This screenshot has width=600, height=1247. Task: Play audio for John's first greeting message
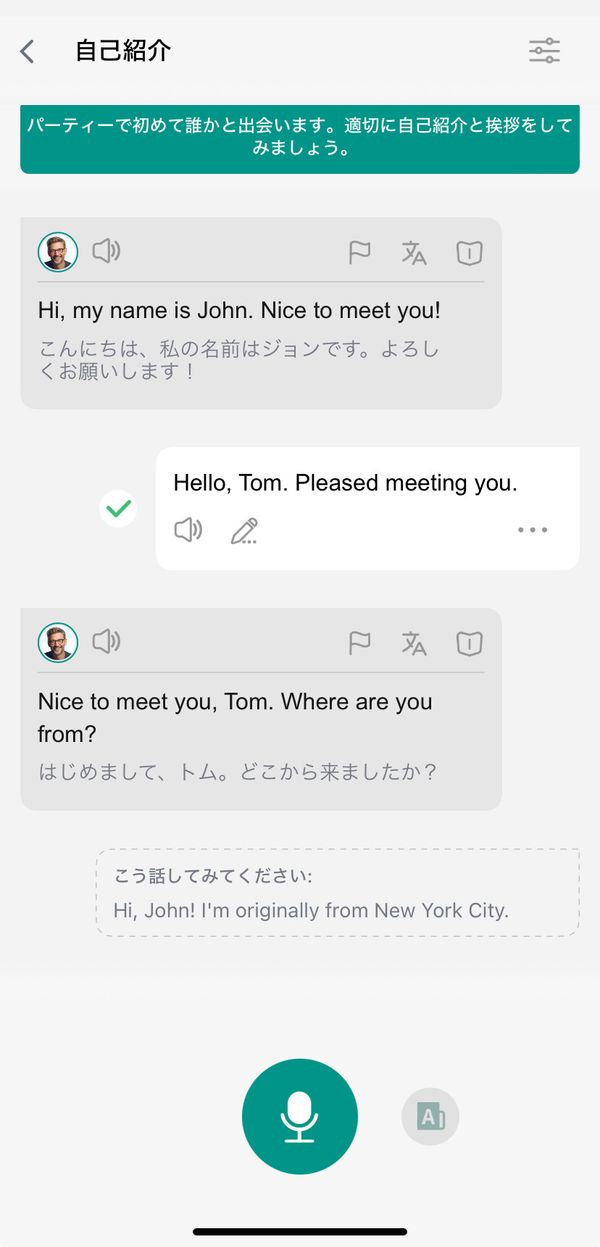106,251
